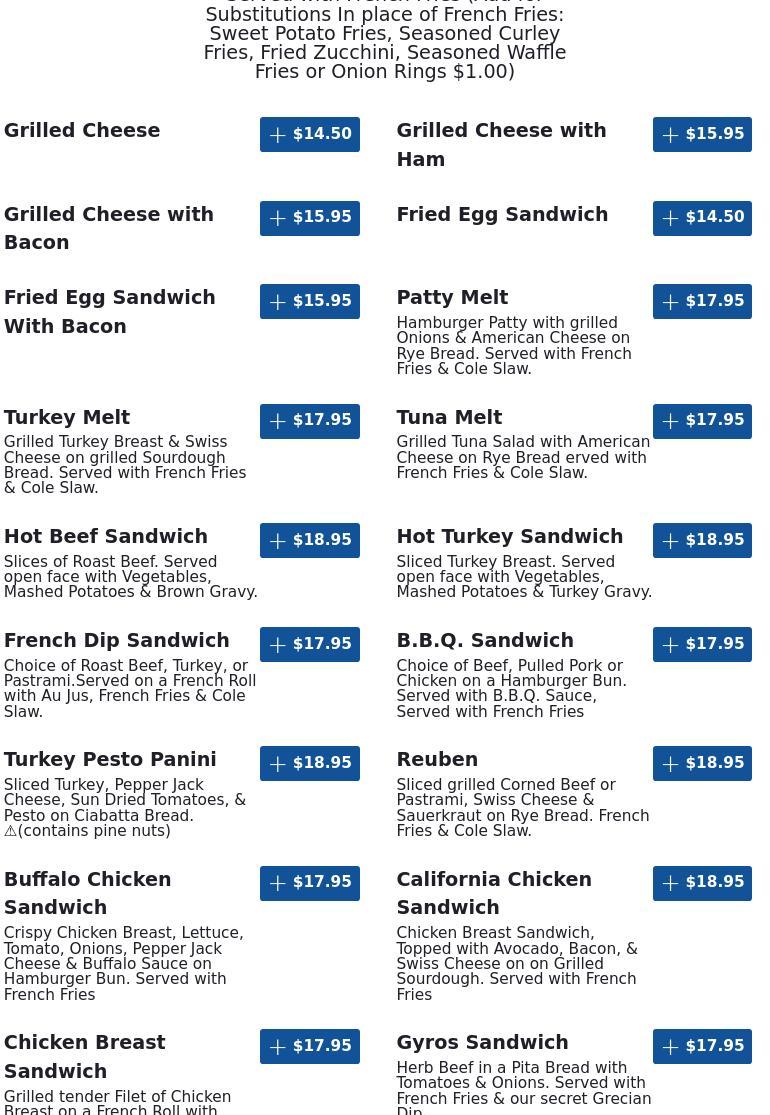Add French Dip Sandwich to order
770x1115 pixels.
point(310,644)
